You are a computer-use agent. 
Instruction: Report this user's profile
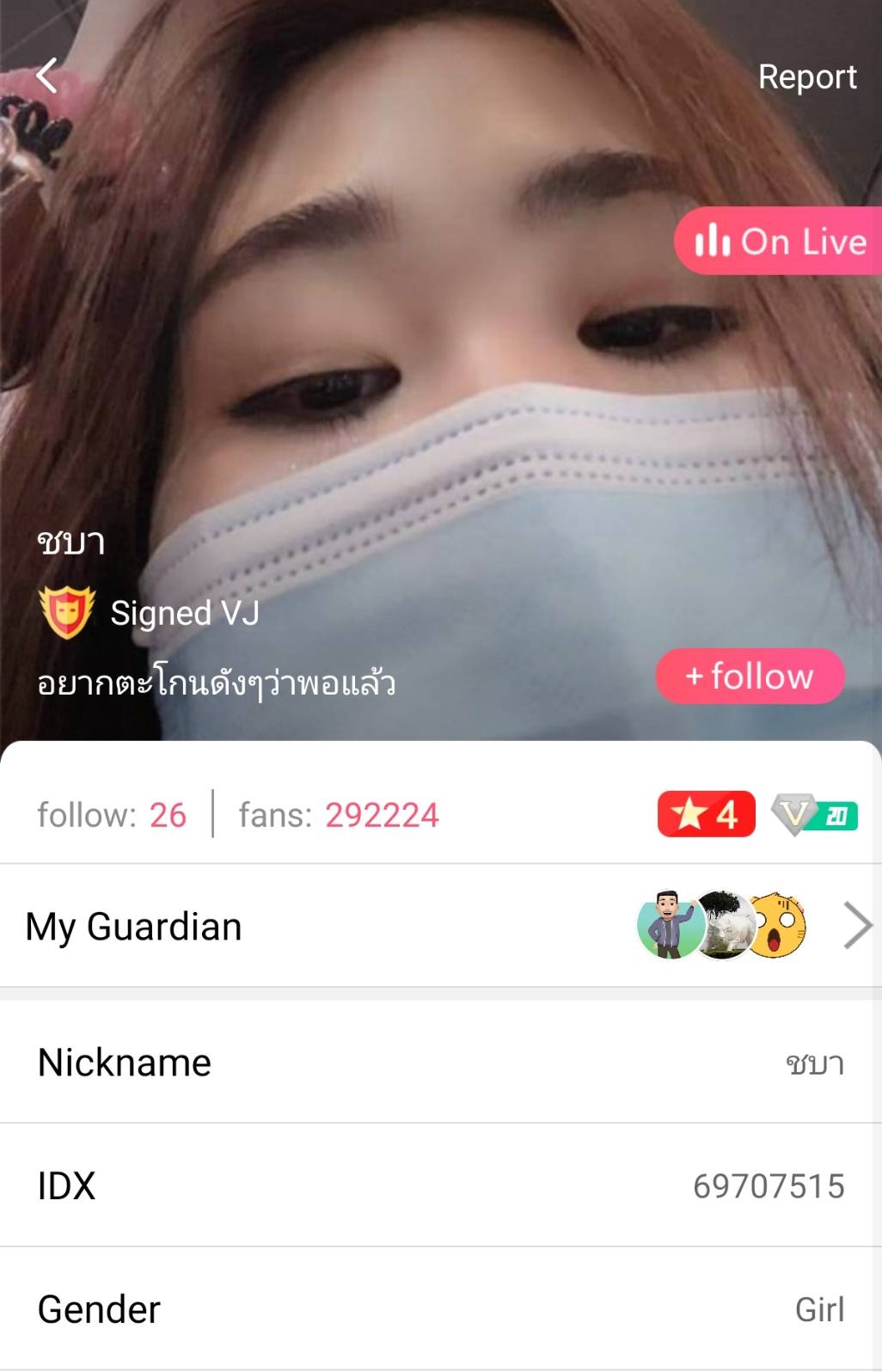tap(806, 77)
